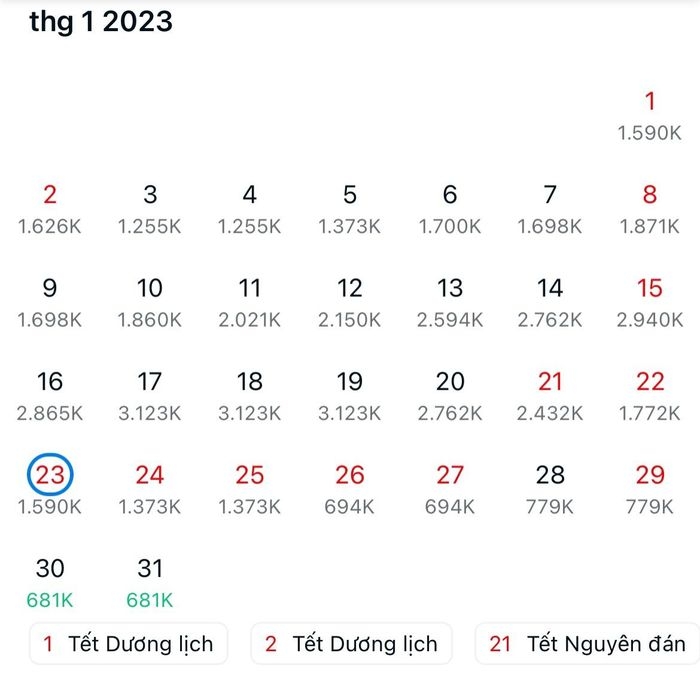This screenshot has width=700, height=686.
Task: Select January 8 priced 1.871K
Action: (650, 208)
